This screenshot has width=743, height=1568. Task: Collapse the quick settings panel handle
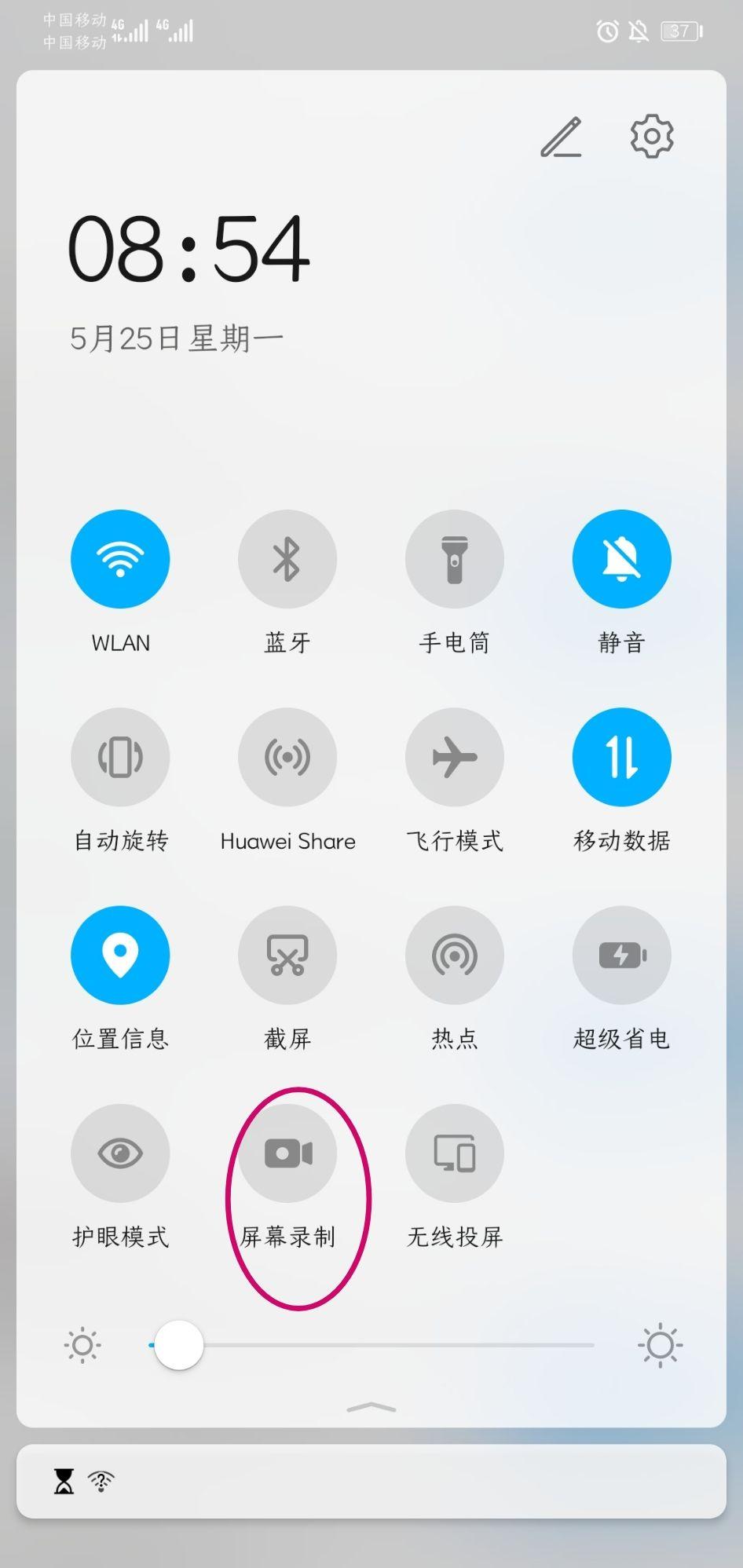point(371,1408)
